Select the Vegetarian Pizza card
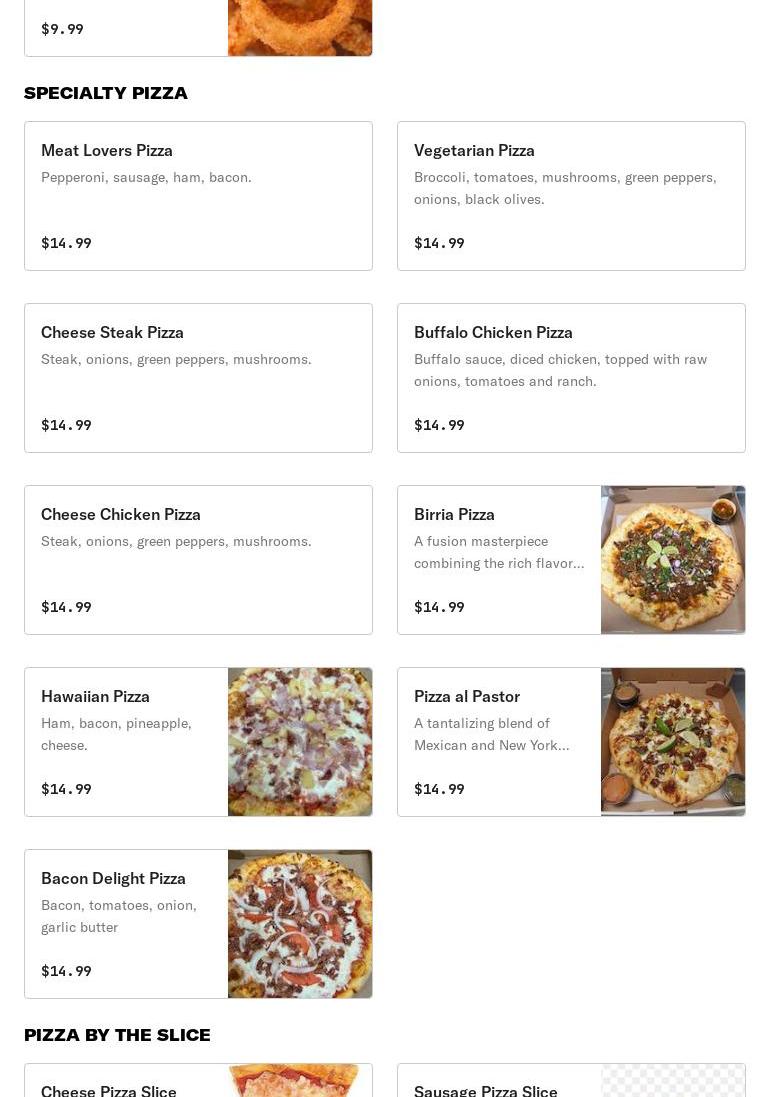 (x=571, y=196)
